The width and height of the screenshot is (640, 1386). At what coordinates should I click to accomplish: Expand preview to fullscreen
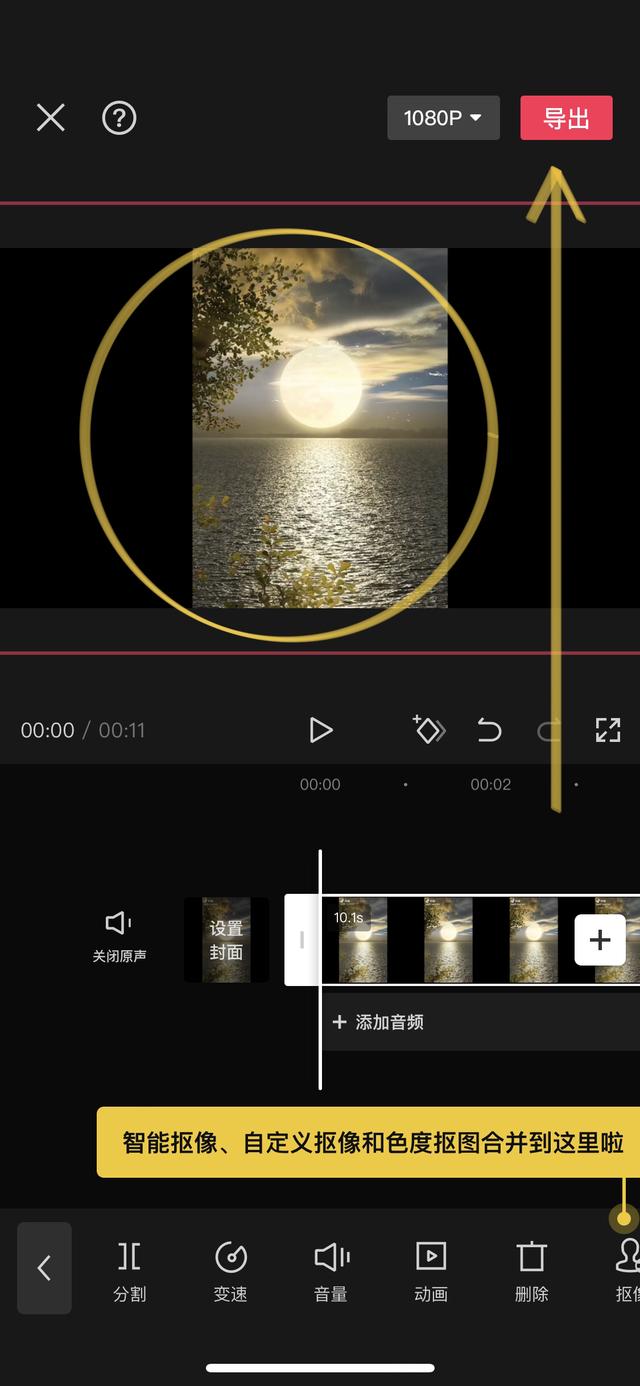click(x=608, y=730)
